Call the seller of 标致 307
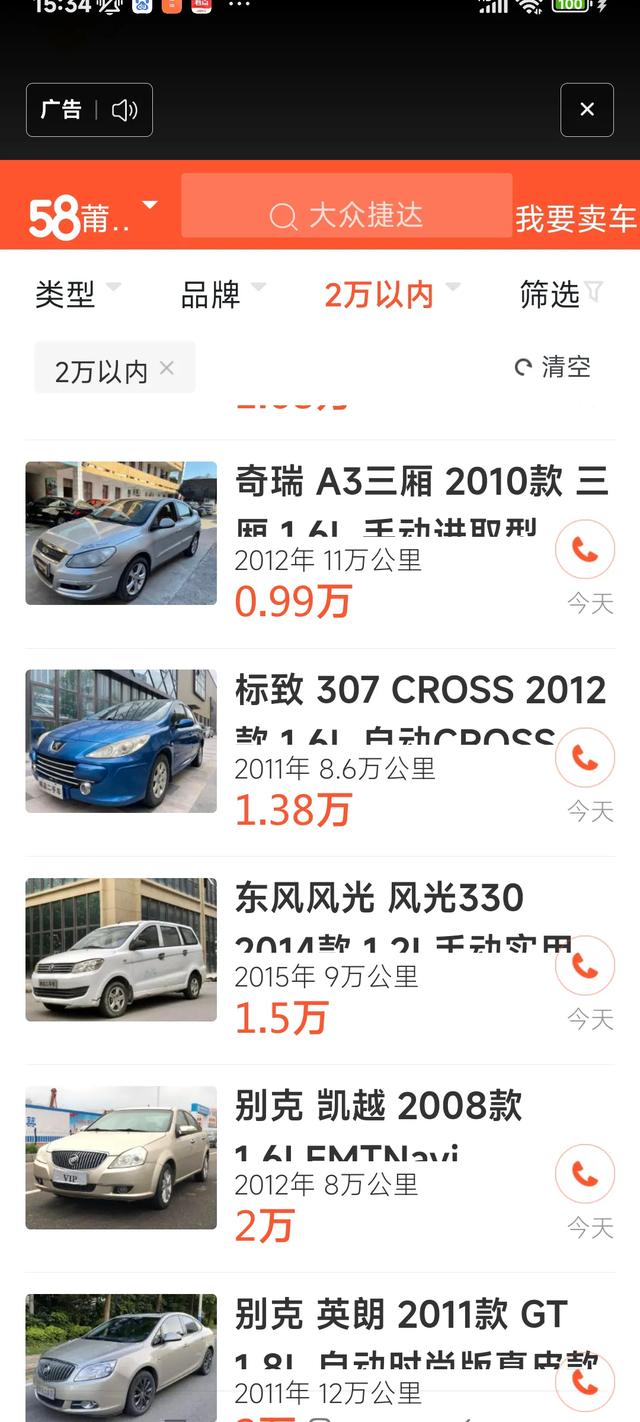640x1422 pixels. click(x=585, y=758)
